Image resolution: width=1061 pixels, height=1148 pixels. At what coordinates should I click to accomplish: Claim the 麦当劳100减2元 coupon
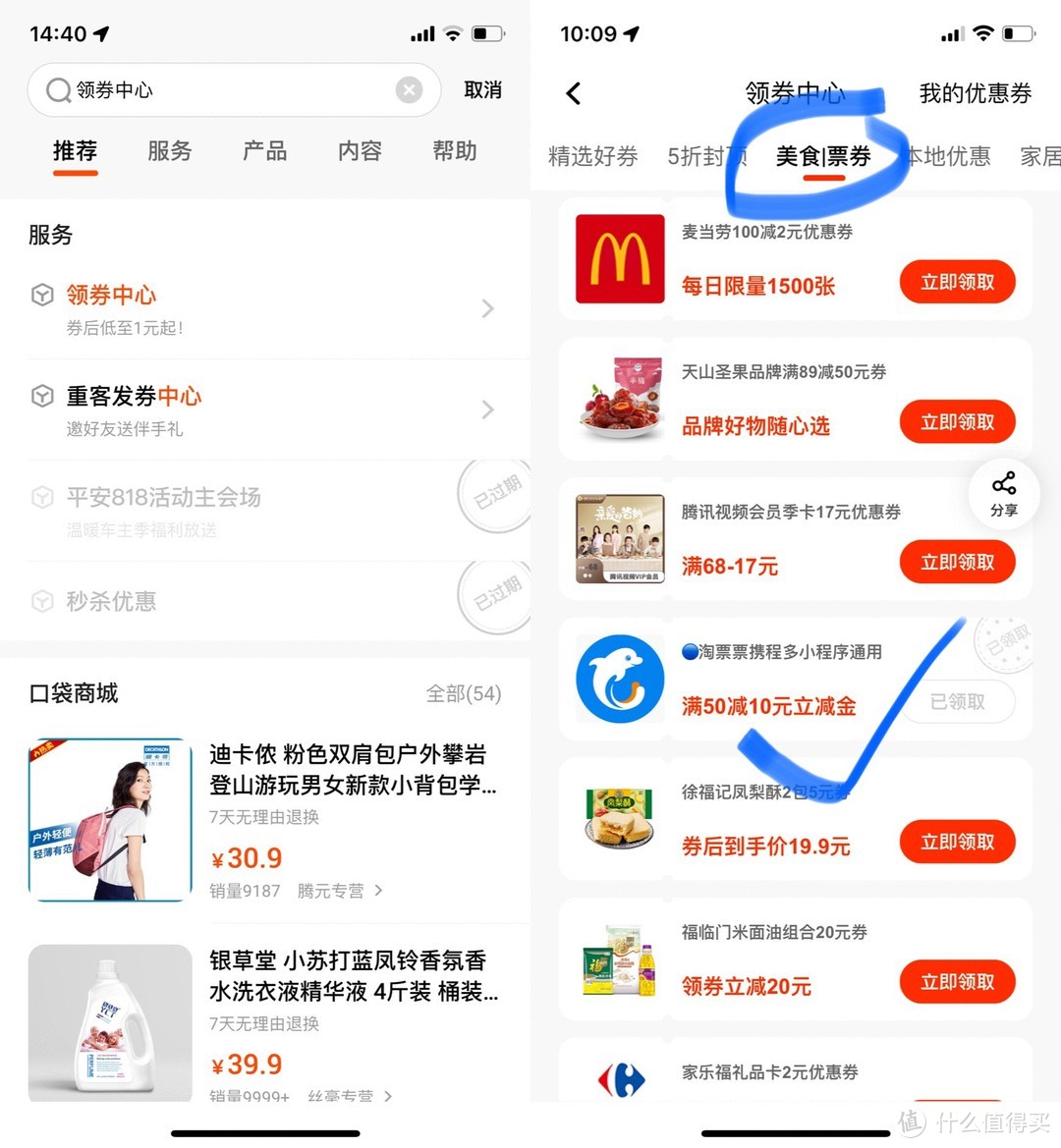pyautogui.click(x=957, y=283)
